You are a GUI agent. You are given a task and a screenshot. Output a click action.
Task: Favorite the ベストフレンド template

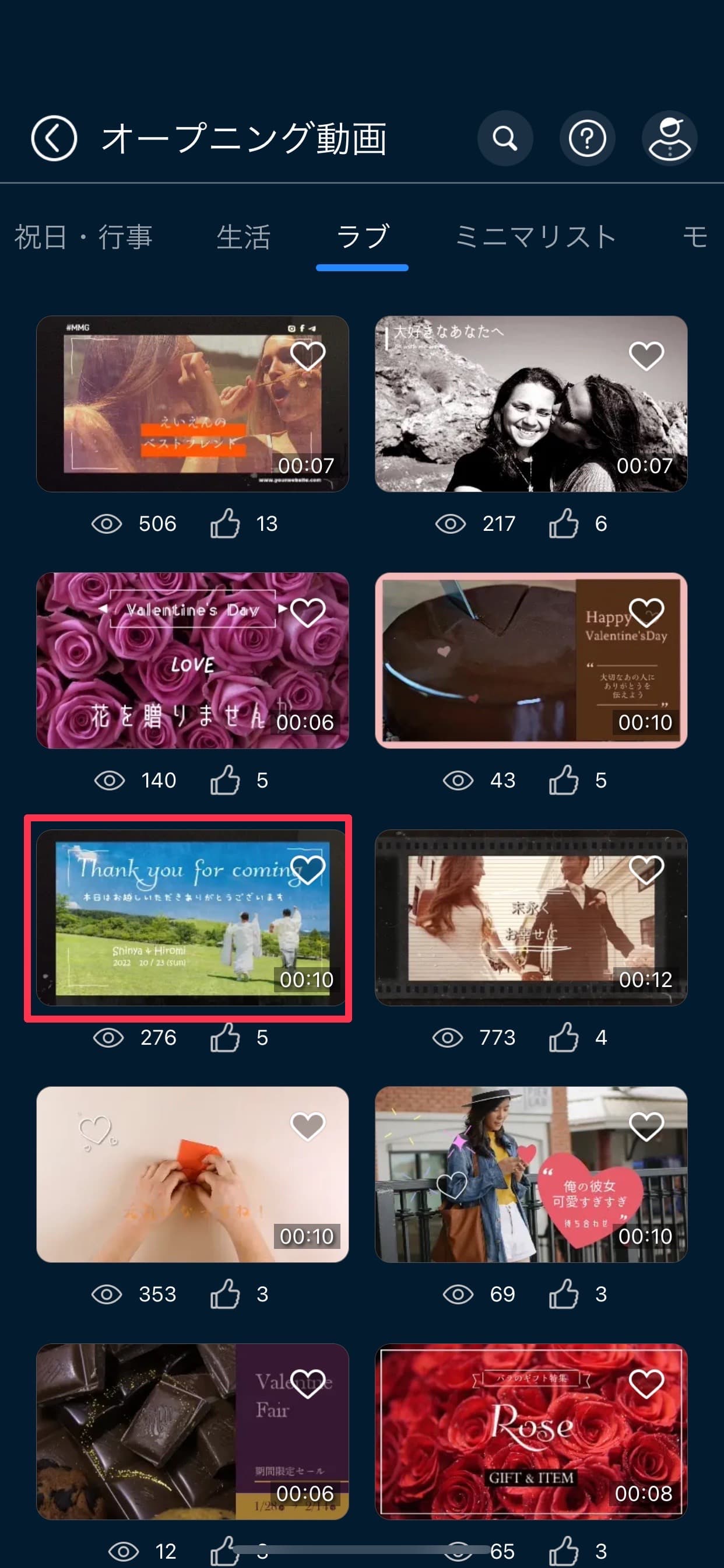coord(308,355)
